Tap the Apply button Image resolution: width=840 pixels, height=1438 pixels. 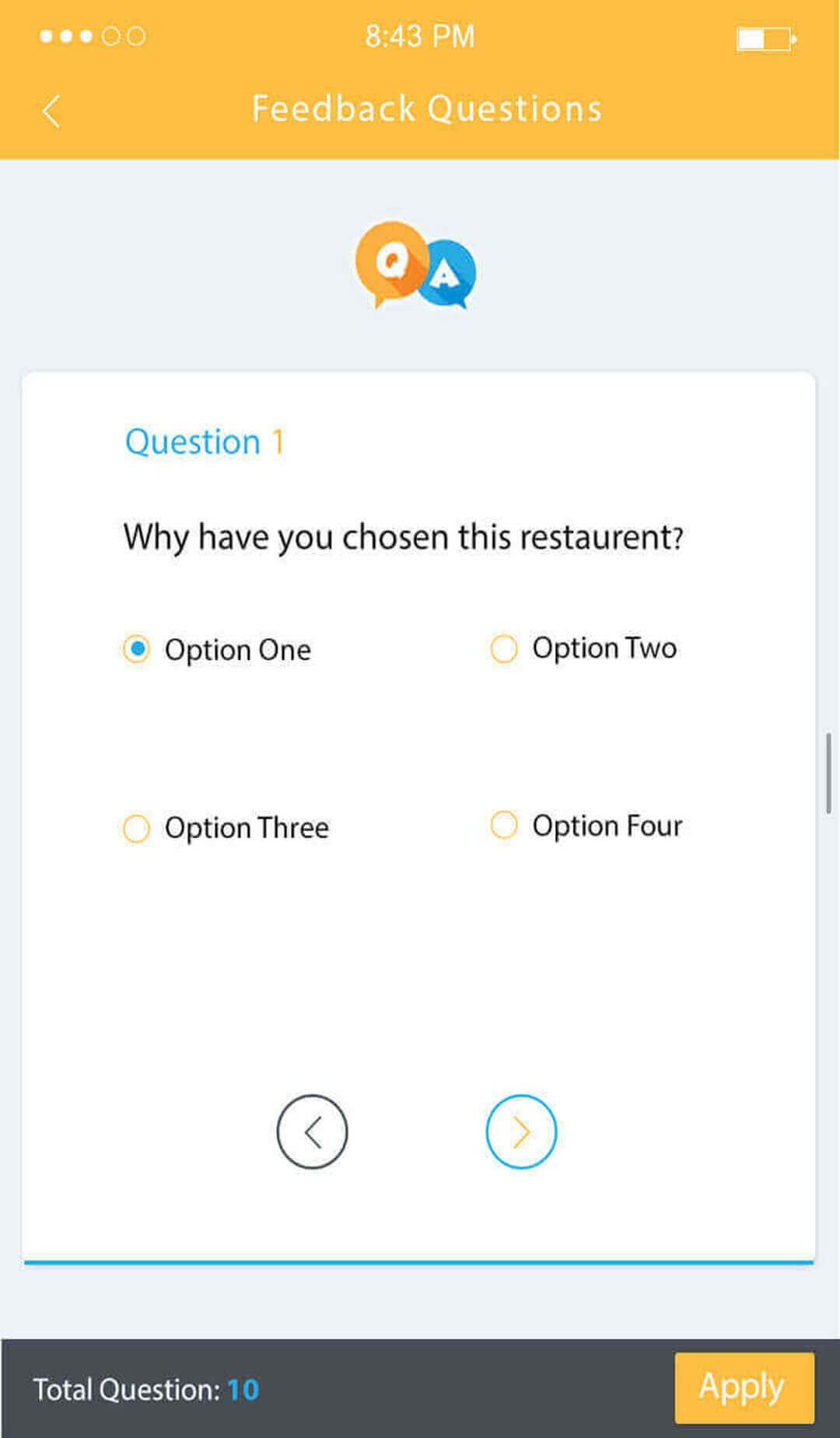[x=744, y=1387]
